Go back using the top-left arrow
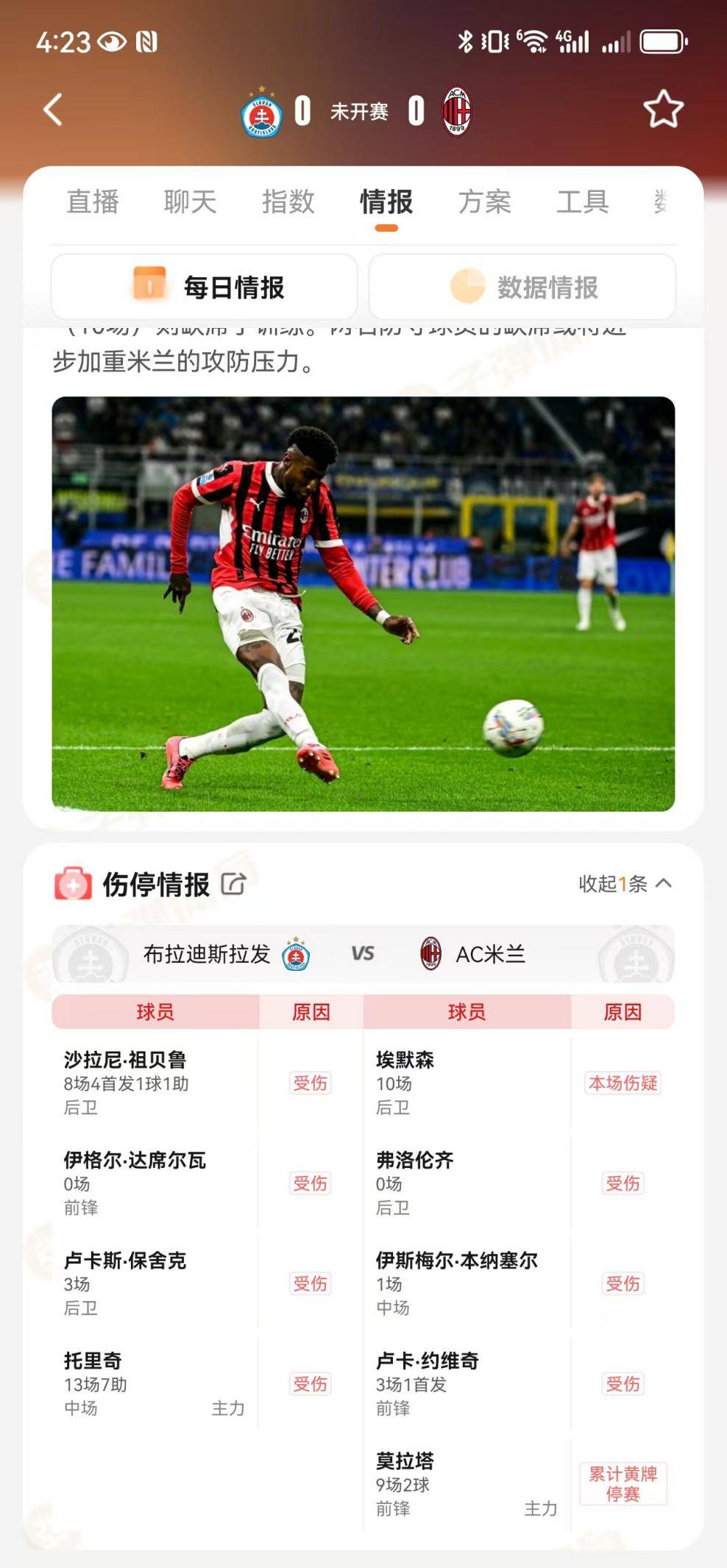Viewport: 727px width, 1568px height. point(53,110)
